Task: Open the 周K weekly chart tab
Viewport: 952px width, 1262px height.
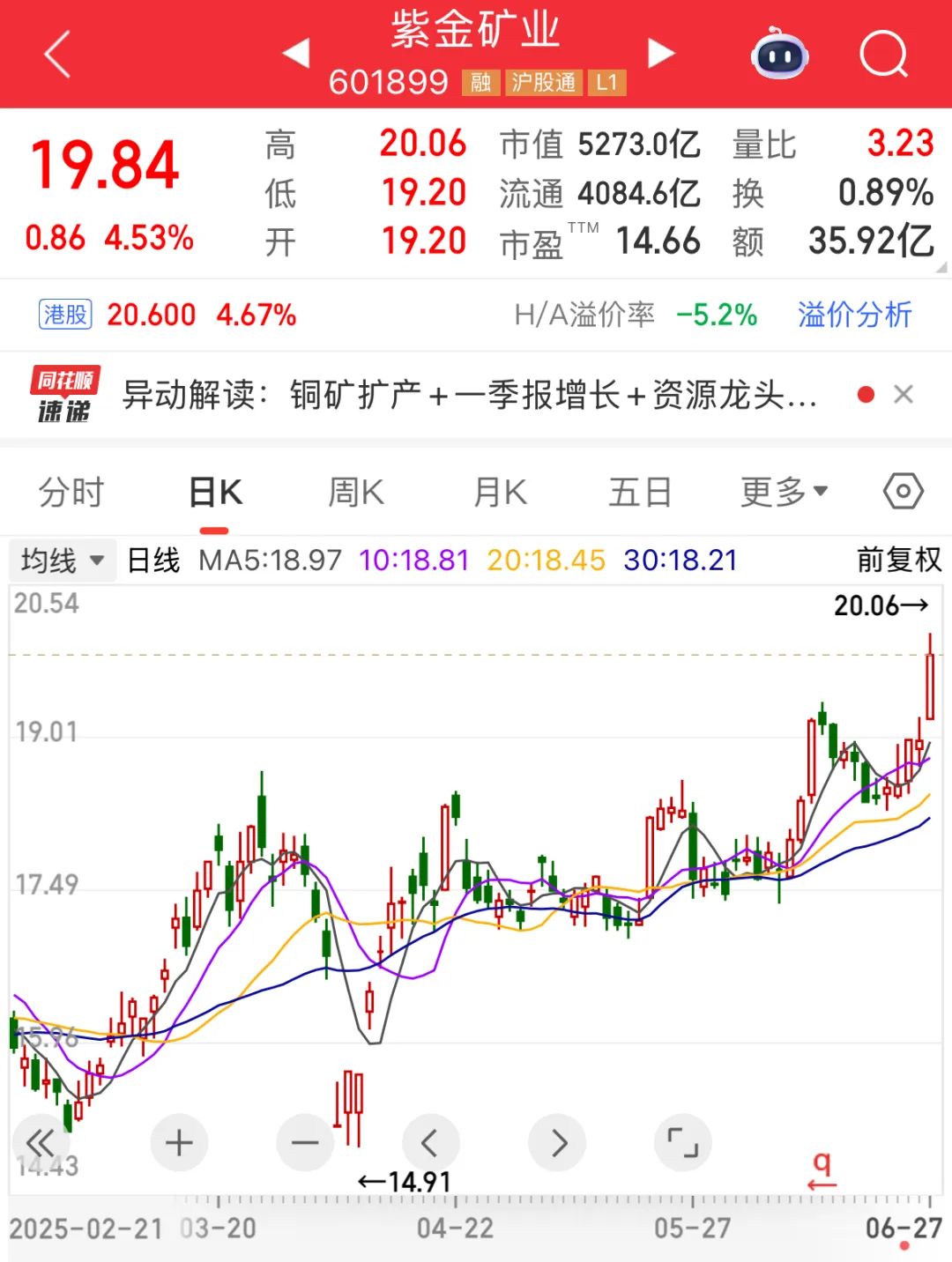Action: tap(354, 491)
